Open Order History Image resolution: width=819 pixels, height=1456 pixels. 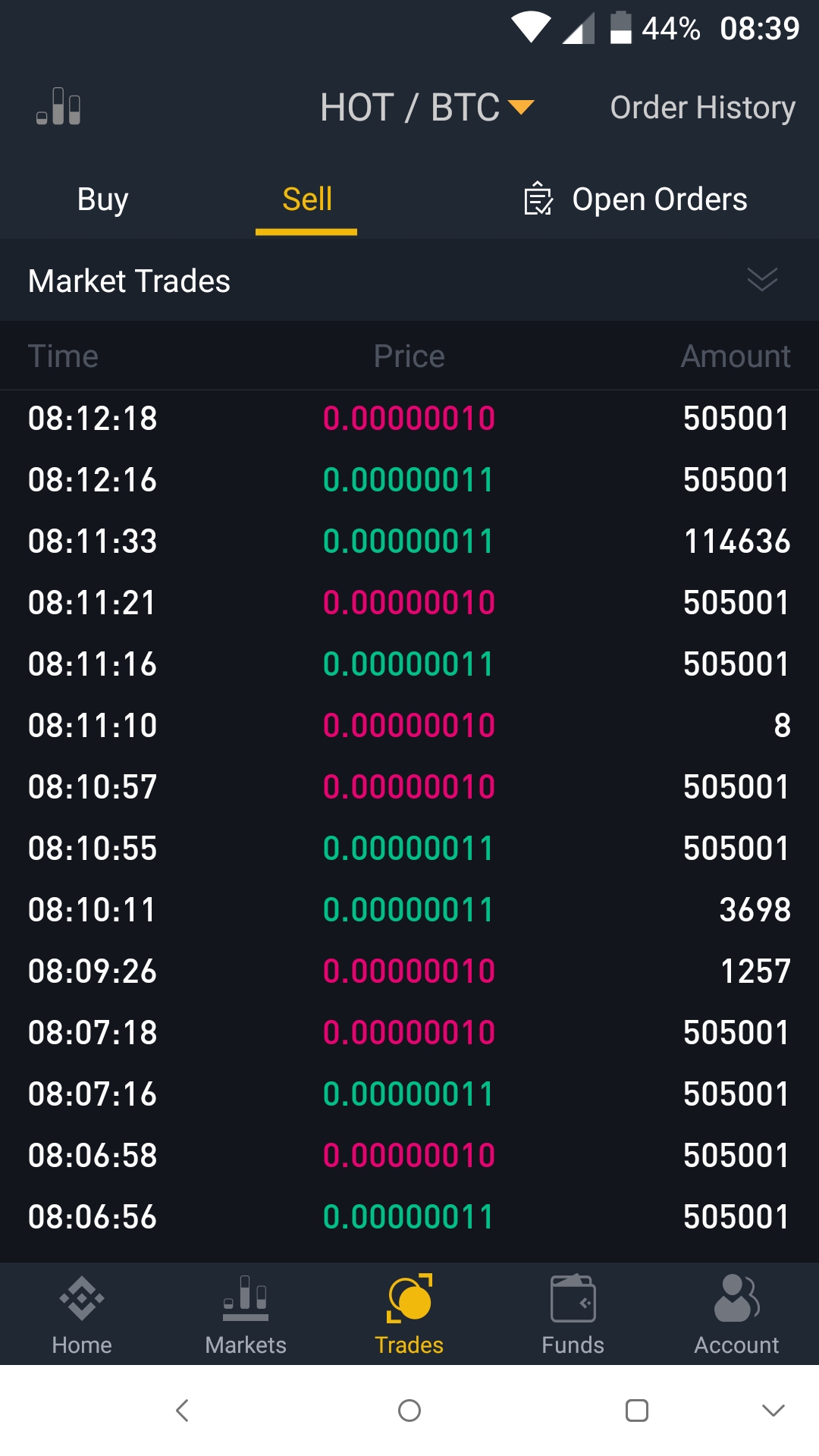[x=701, y=107]
